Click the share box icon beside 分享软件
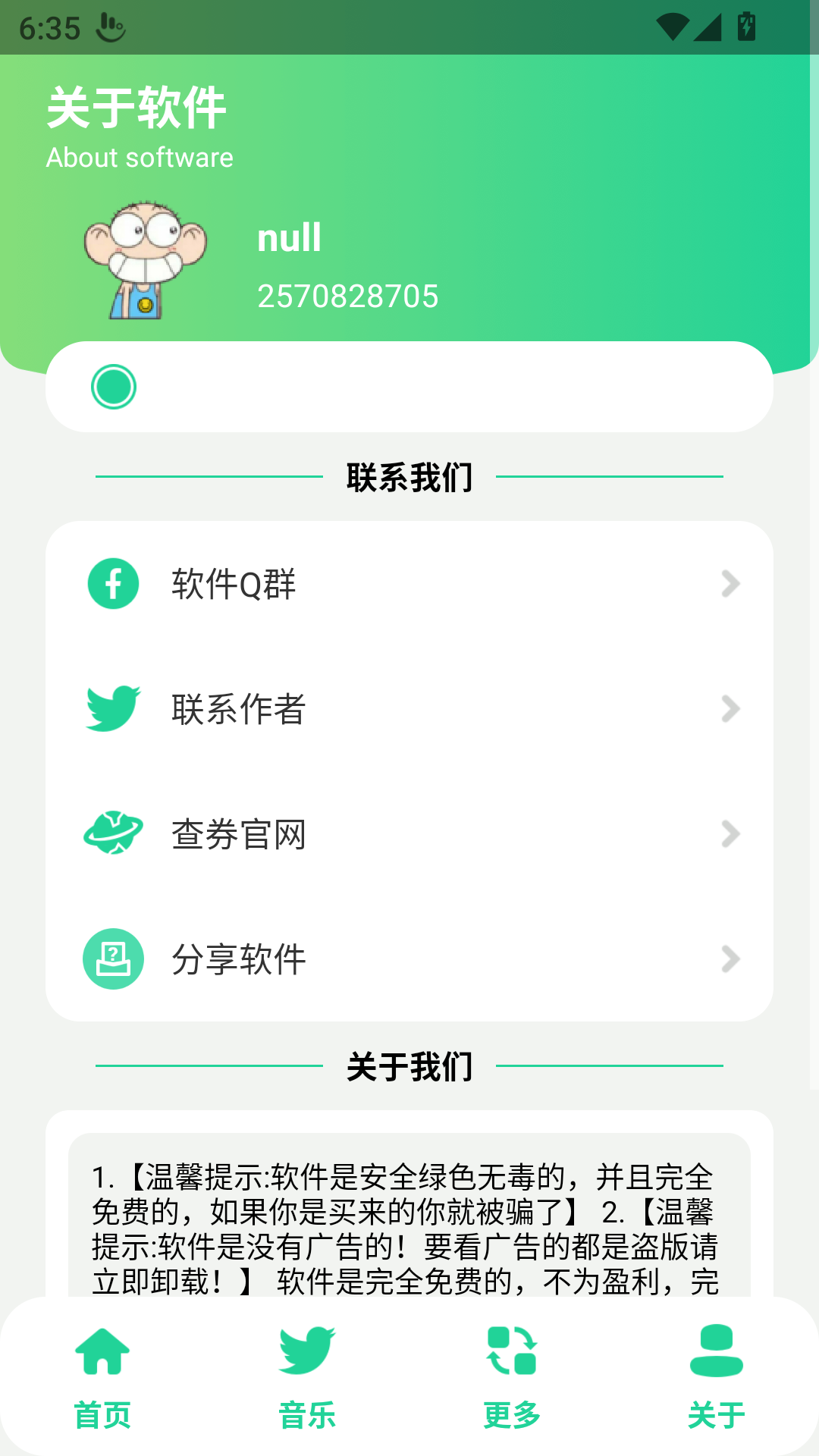This screenshot has height=1456, width=819. [112, 958]
